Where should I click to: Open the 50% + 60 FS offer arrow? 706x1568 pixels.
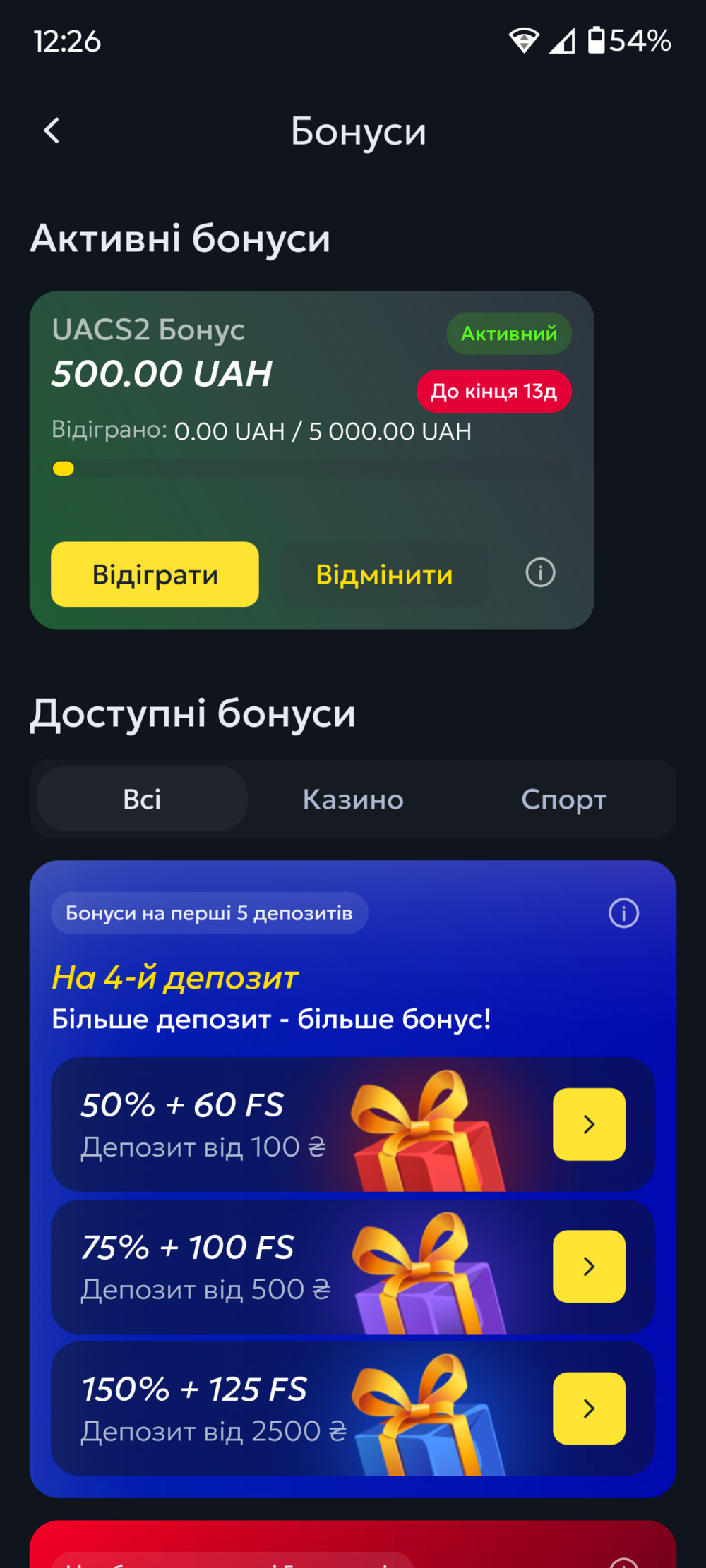589,1124
